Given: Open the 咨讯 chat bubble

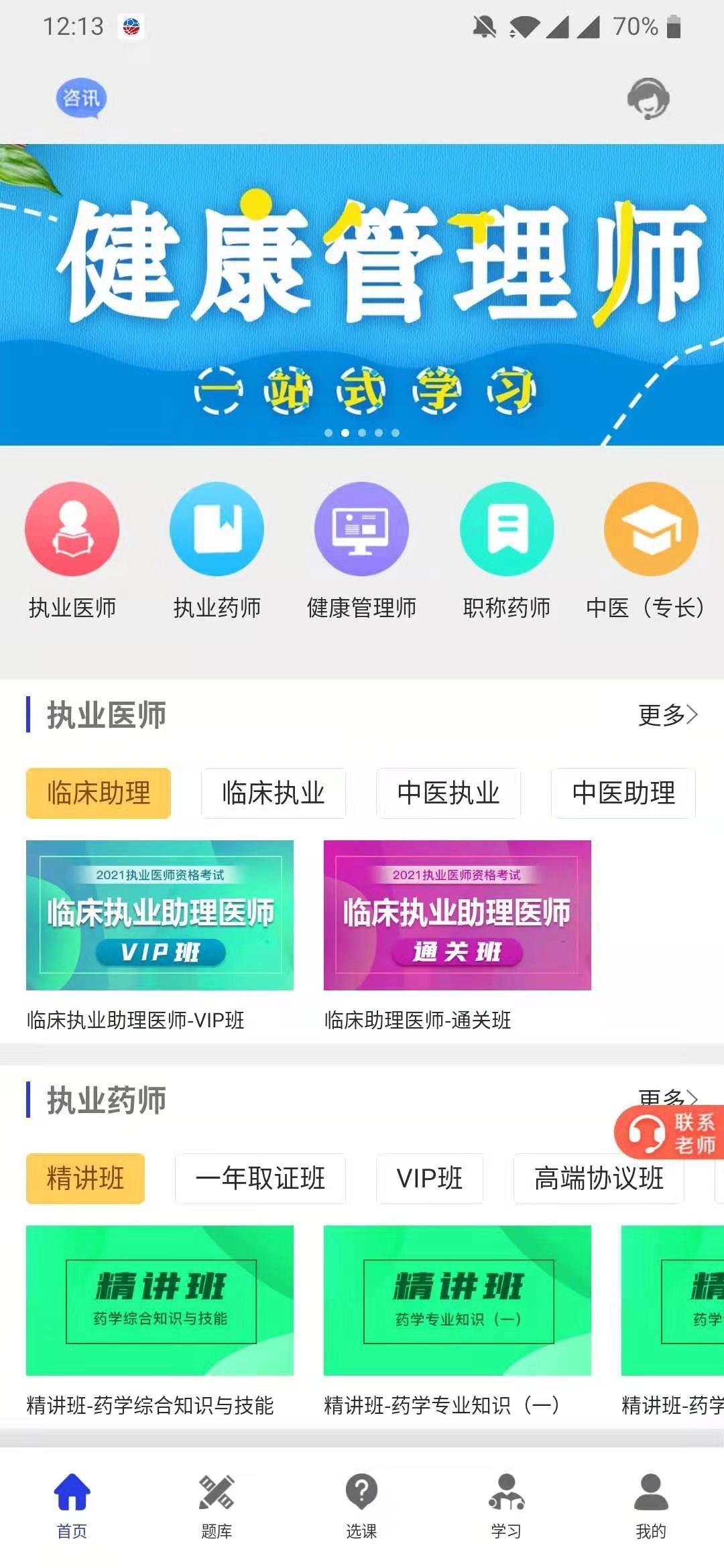Looking at the screenshot, I should click(x=82, y=97).
